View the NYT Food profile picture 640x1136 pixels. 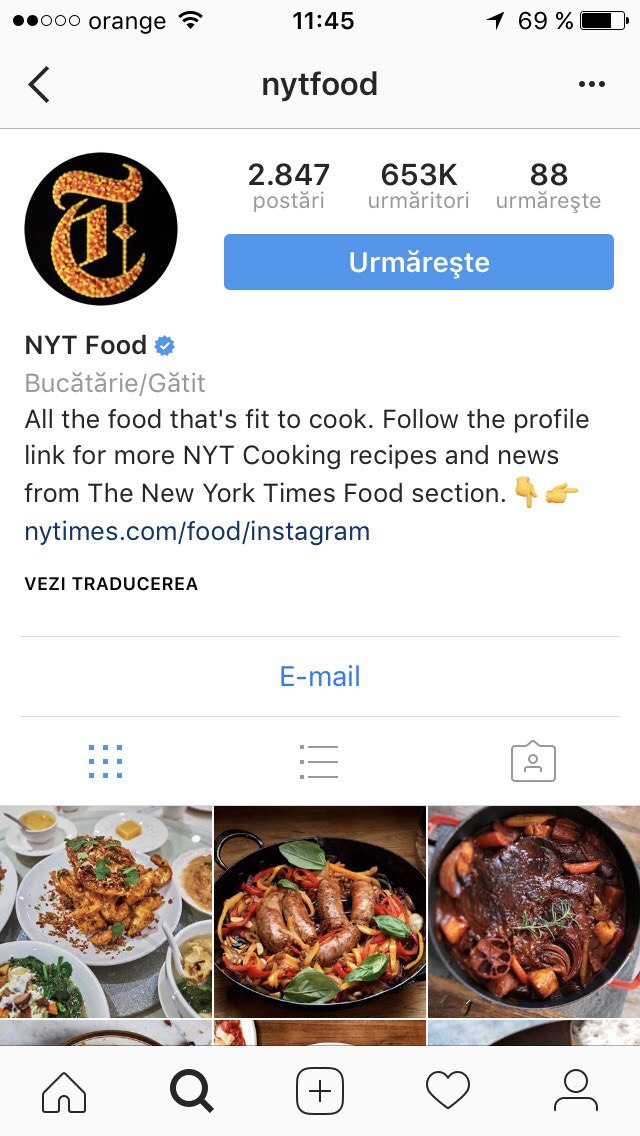[100, 229]
